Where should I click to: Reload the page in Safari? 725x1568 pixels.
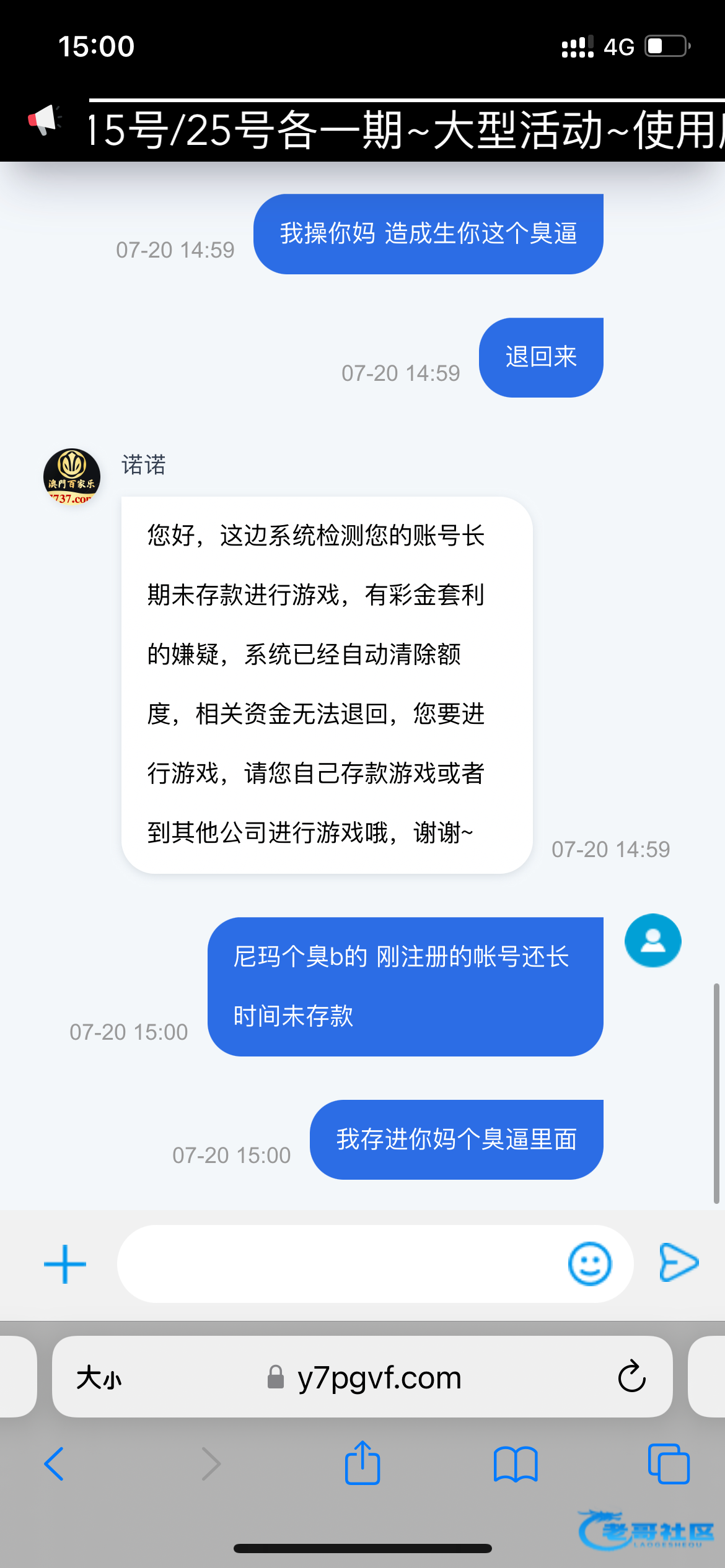point(631,1377)
